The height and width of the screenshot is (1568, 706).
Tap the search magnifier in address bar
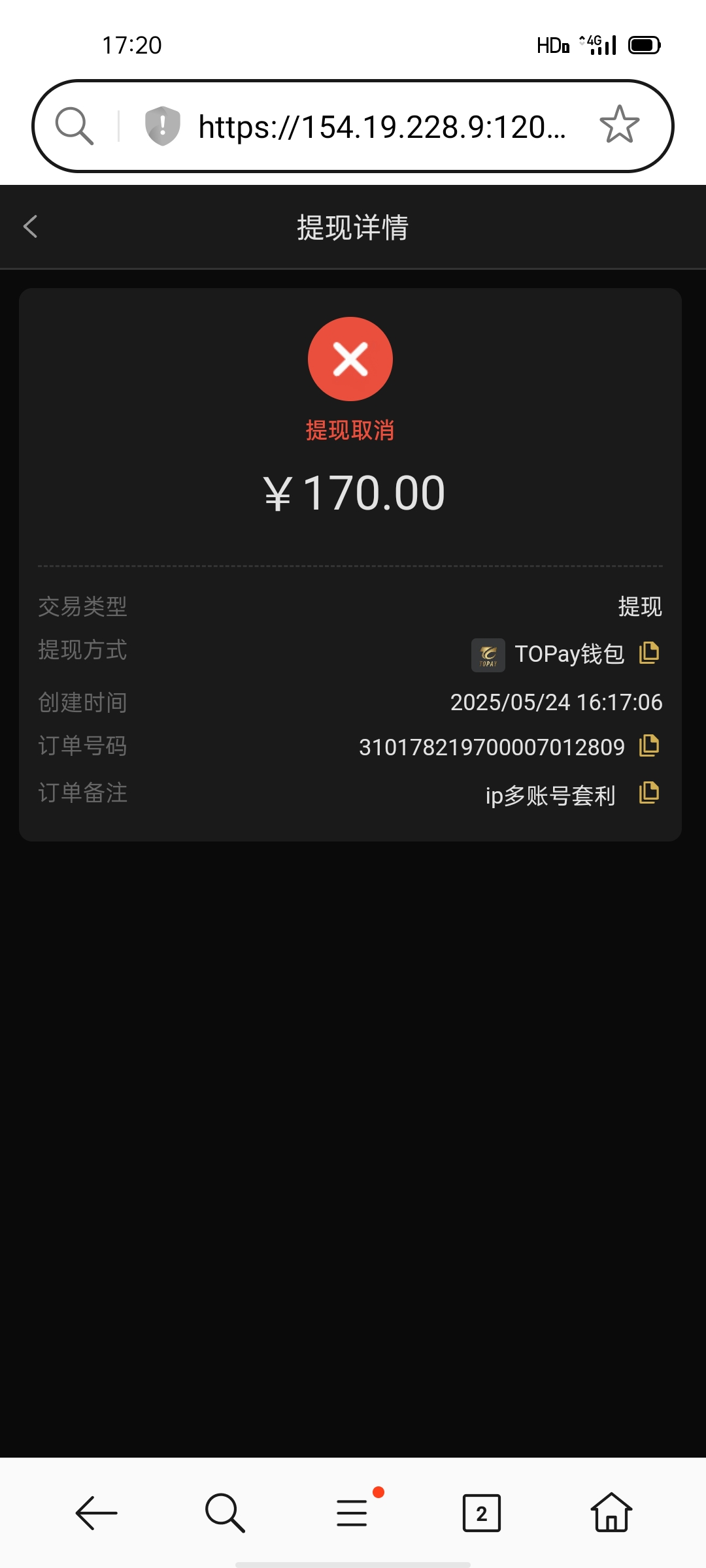tap(74, 125)
